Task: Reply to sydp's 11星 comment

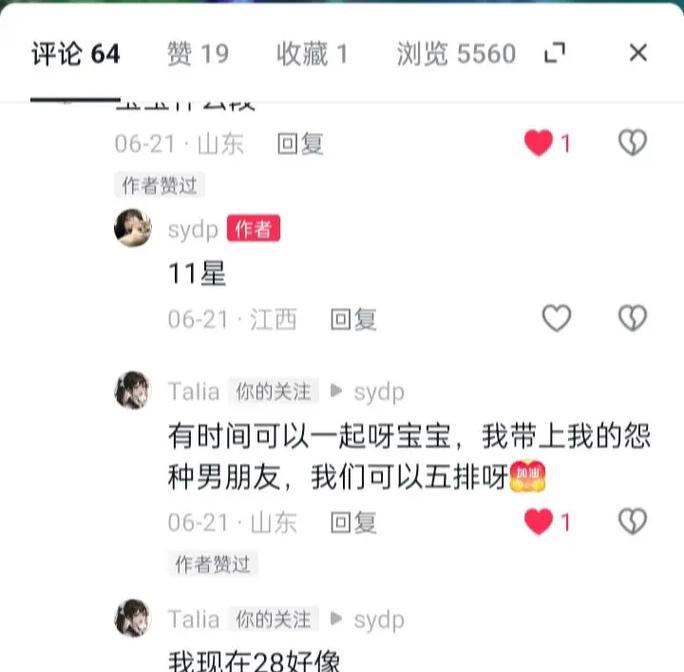Action: 353,320
